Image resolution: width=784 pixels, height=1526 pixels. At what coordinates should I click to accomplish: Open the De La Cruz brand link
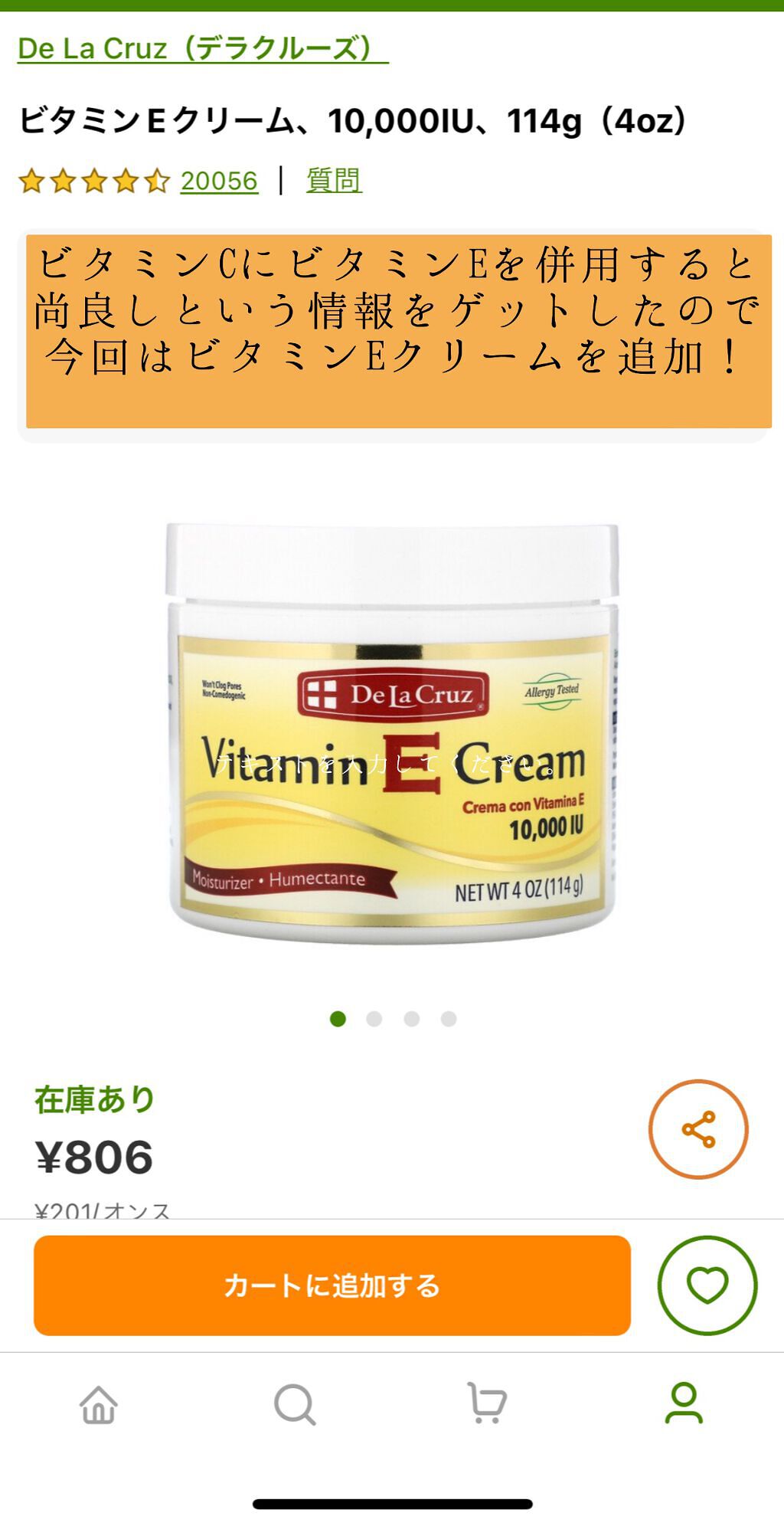[202, 49]
